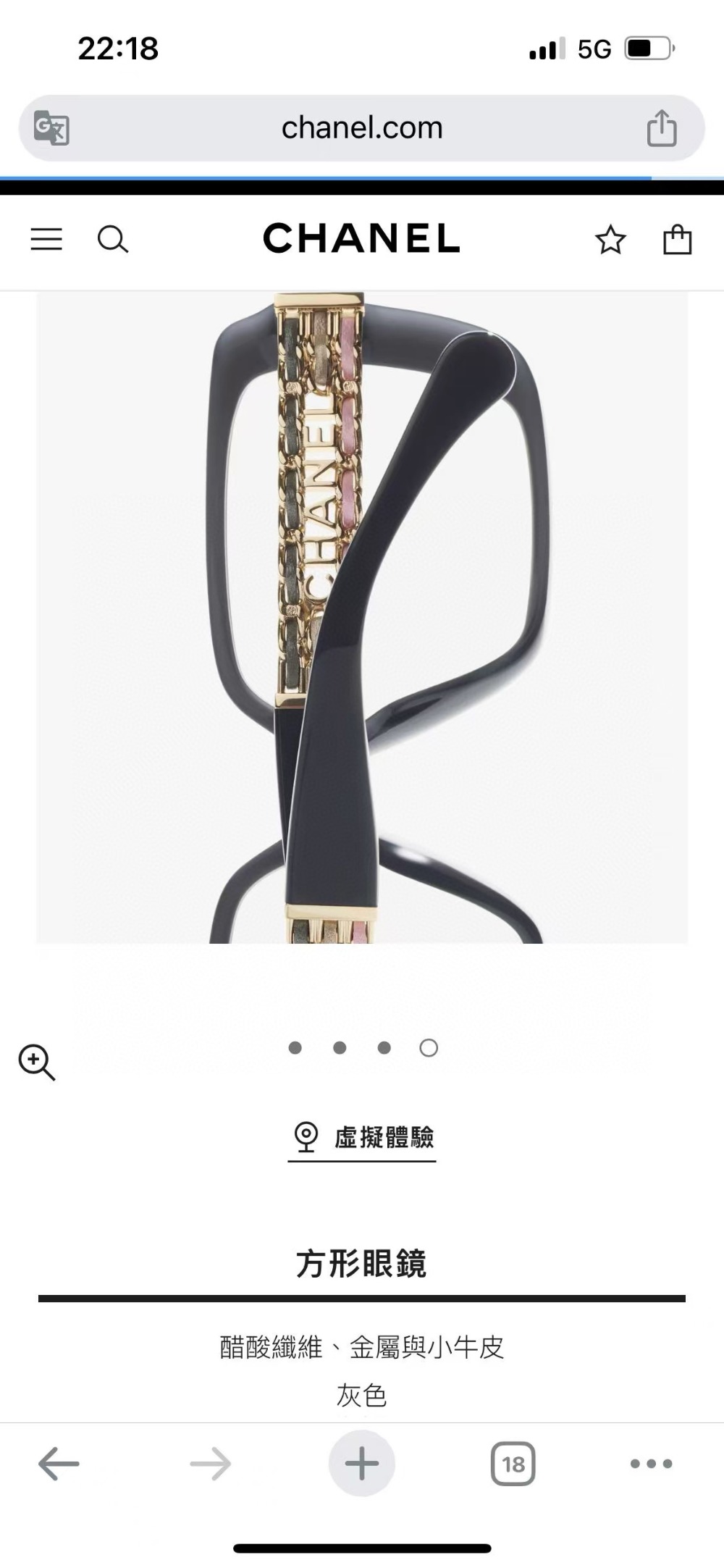
Task: Zoom in on the product image
Action: [37, 1062]
